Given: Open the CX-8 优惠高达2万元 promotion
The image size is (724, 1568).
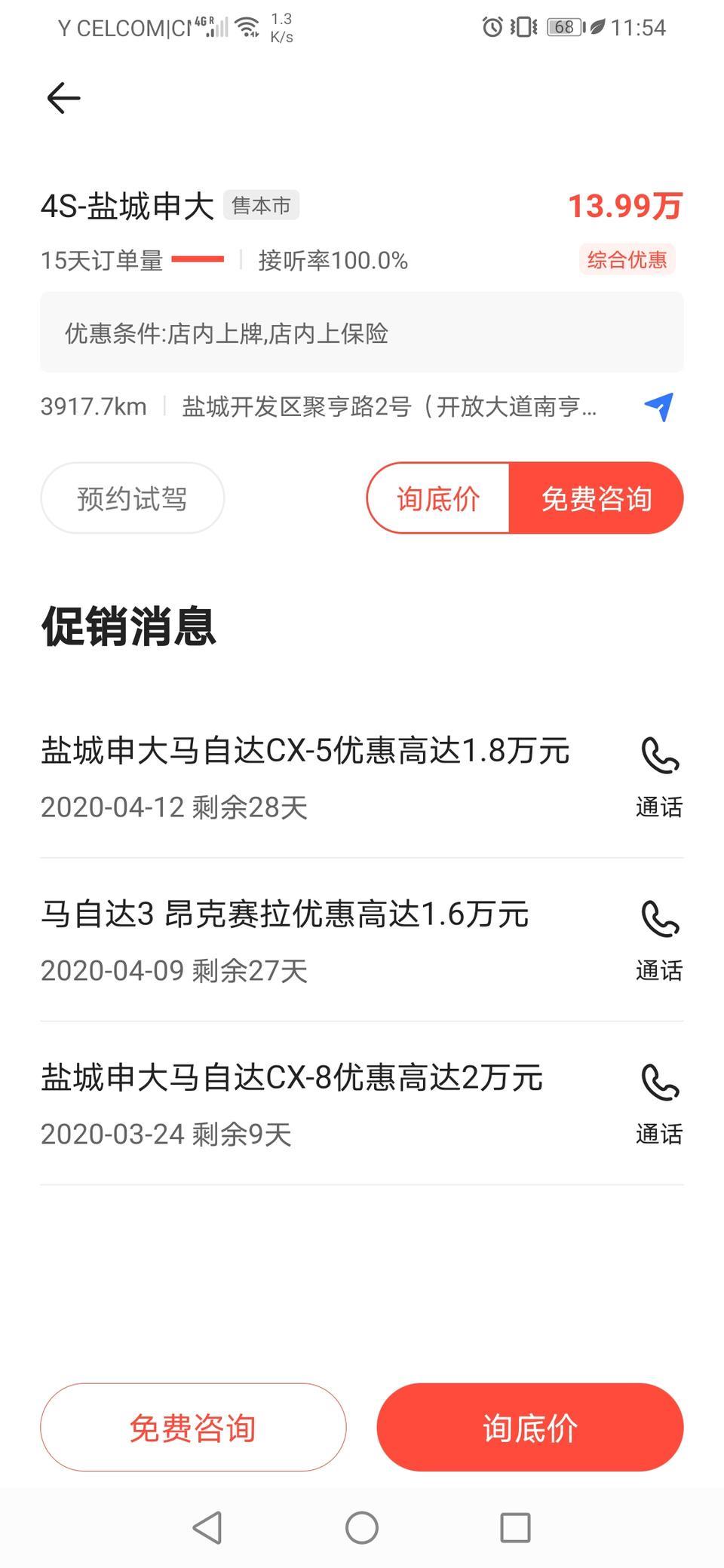Looking at the screenshot, I should pos(292,1077).
